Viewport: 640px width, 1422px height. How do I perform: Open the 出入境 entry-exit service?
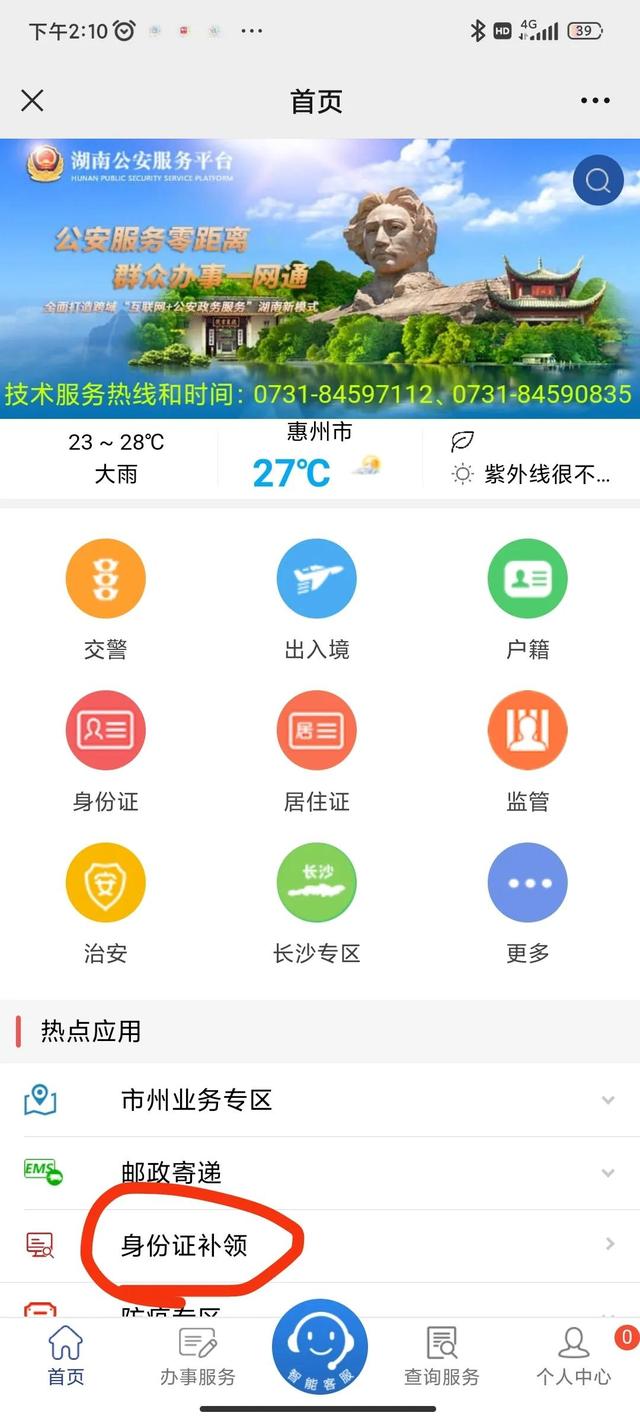pos(316,579)
